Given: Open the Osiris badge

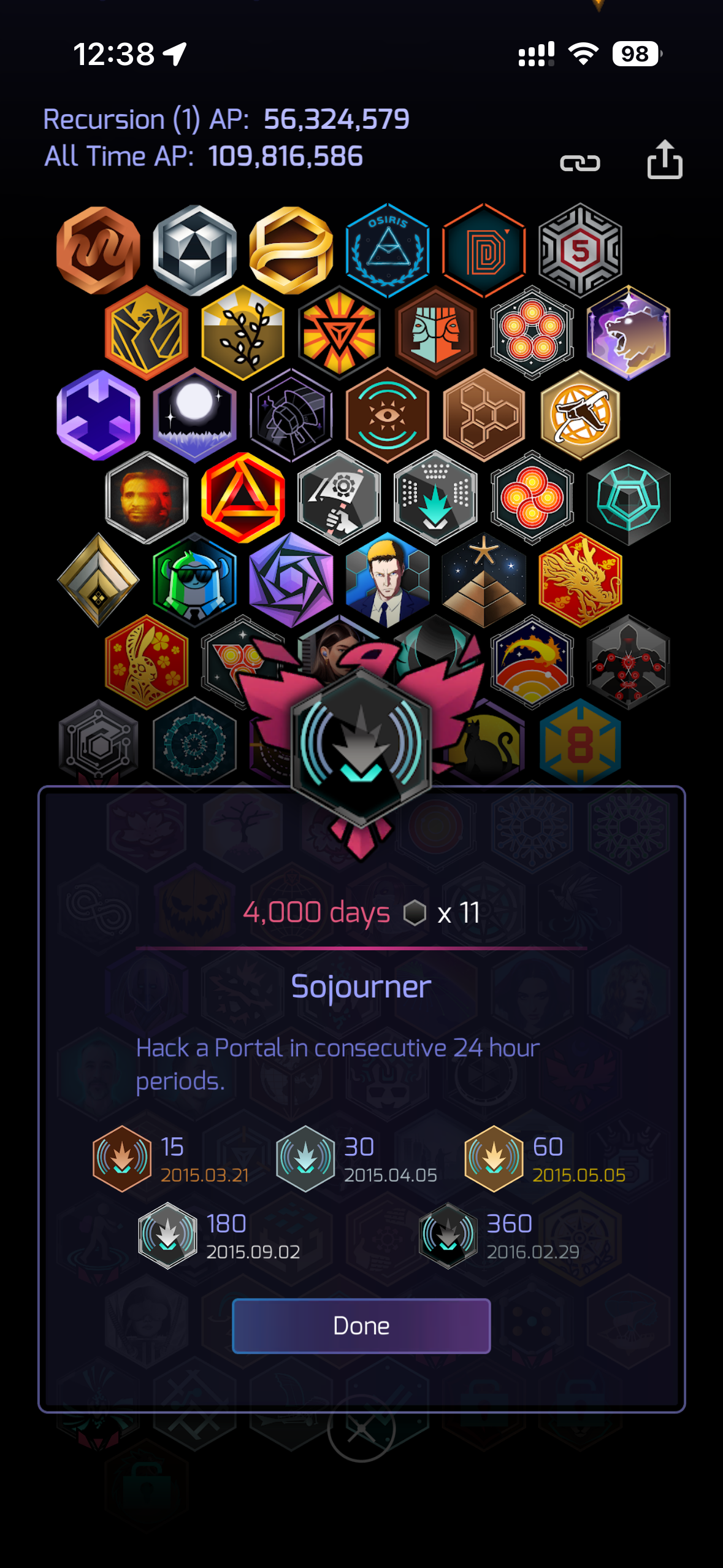Looking at the screenshot, I should [387, 250].
